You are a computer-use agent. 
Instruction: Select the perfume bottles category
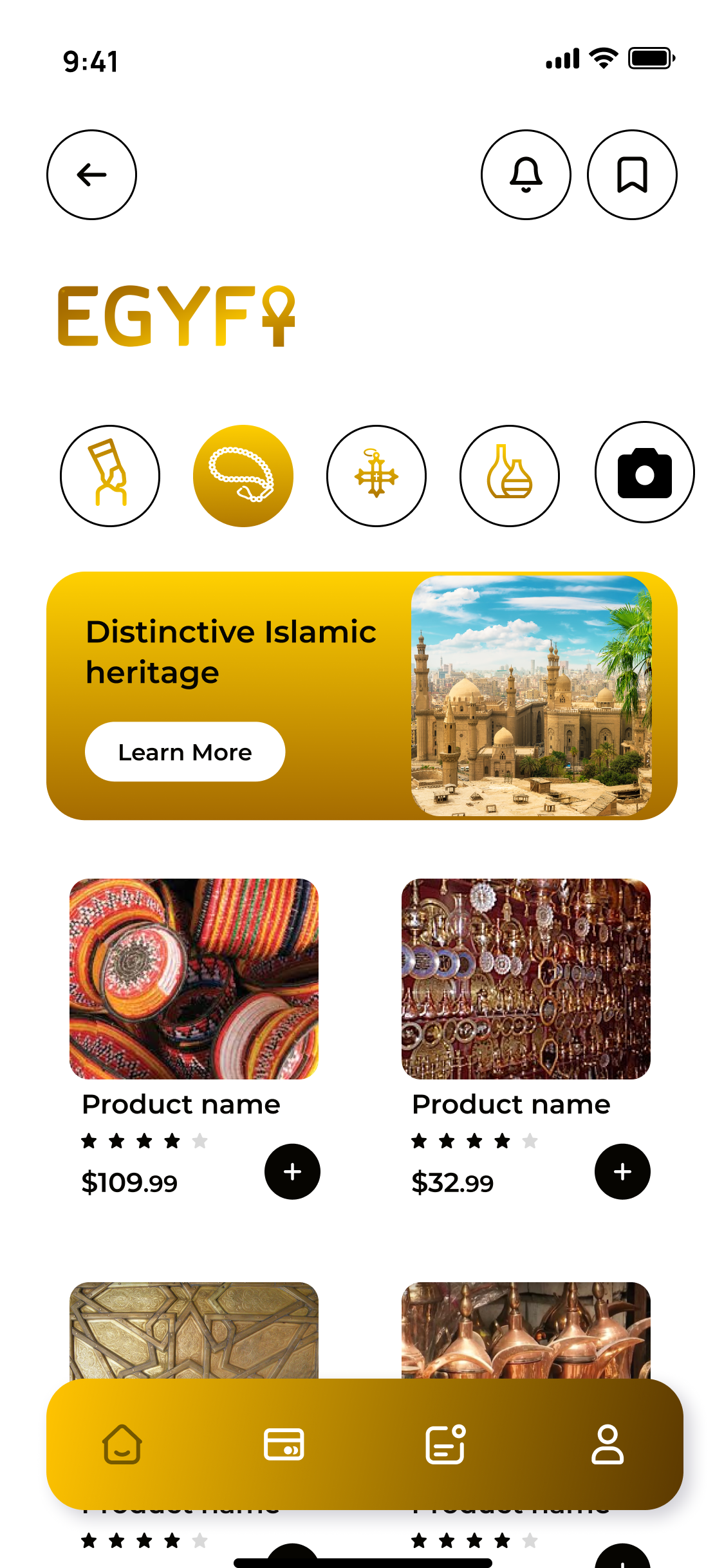tap(510, 476)
